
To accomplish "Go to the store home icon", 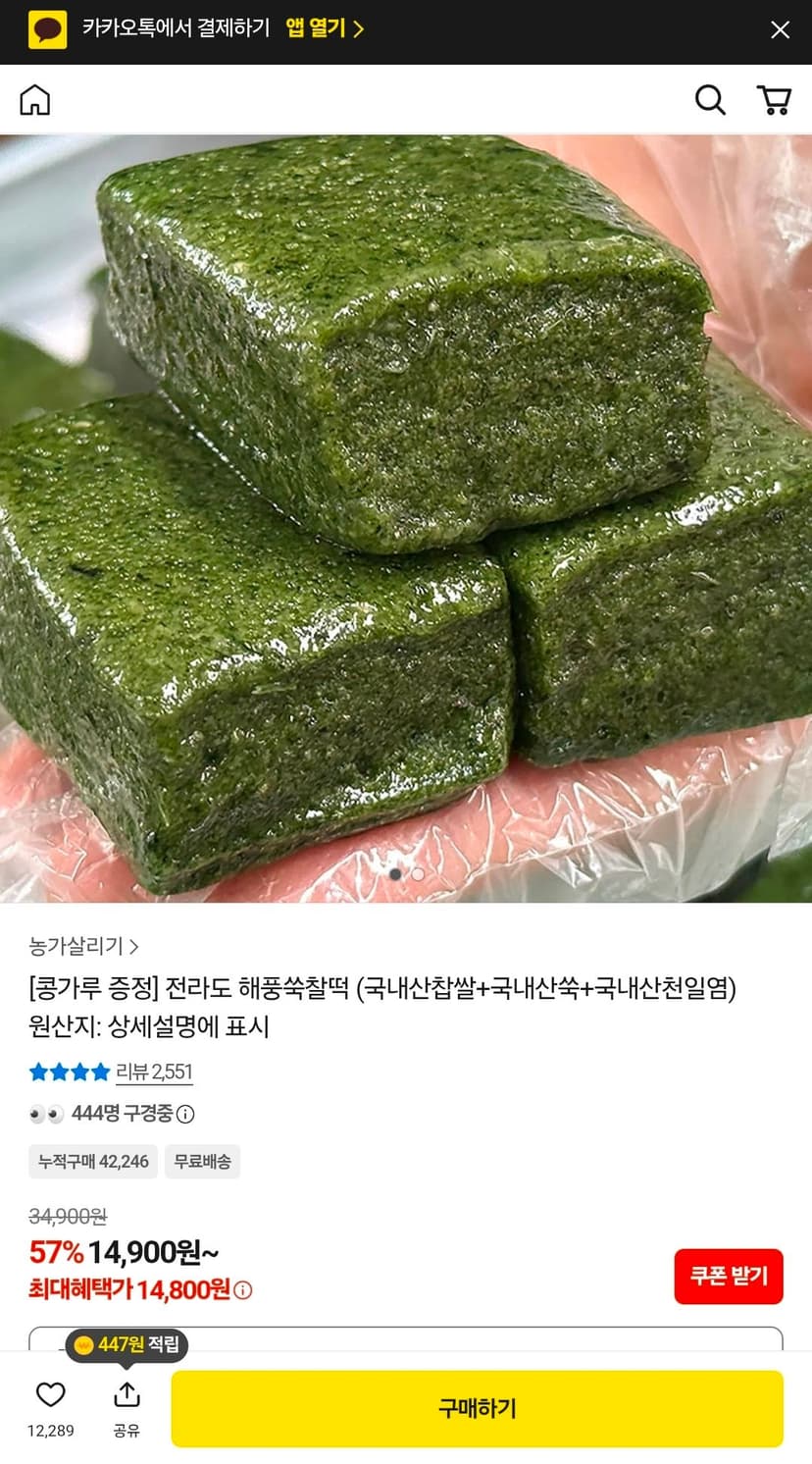I will [x=35, y=99].
